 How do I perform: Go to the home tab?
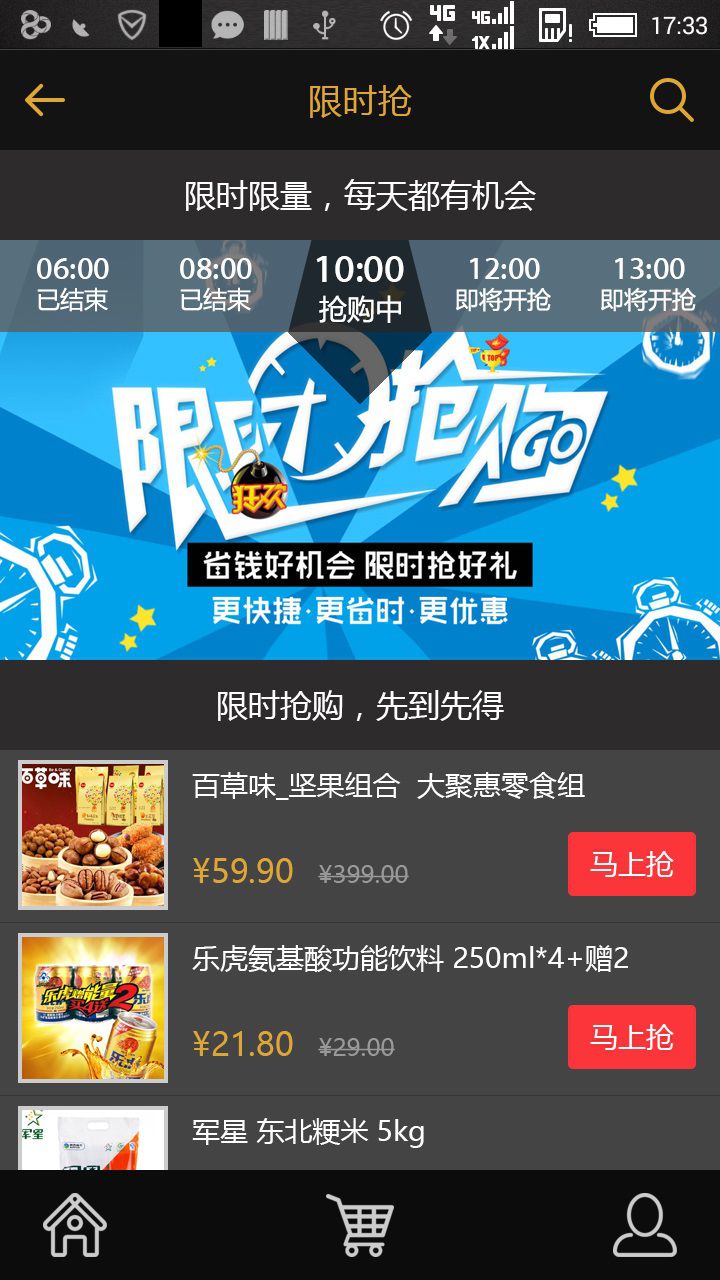click(75, 1225)
